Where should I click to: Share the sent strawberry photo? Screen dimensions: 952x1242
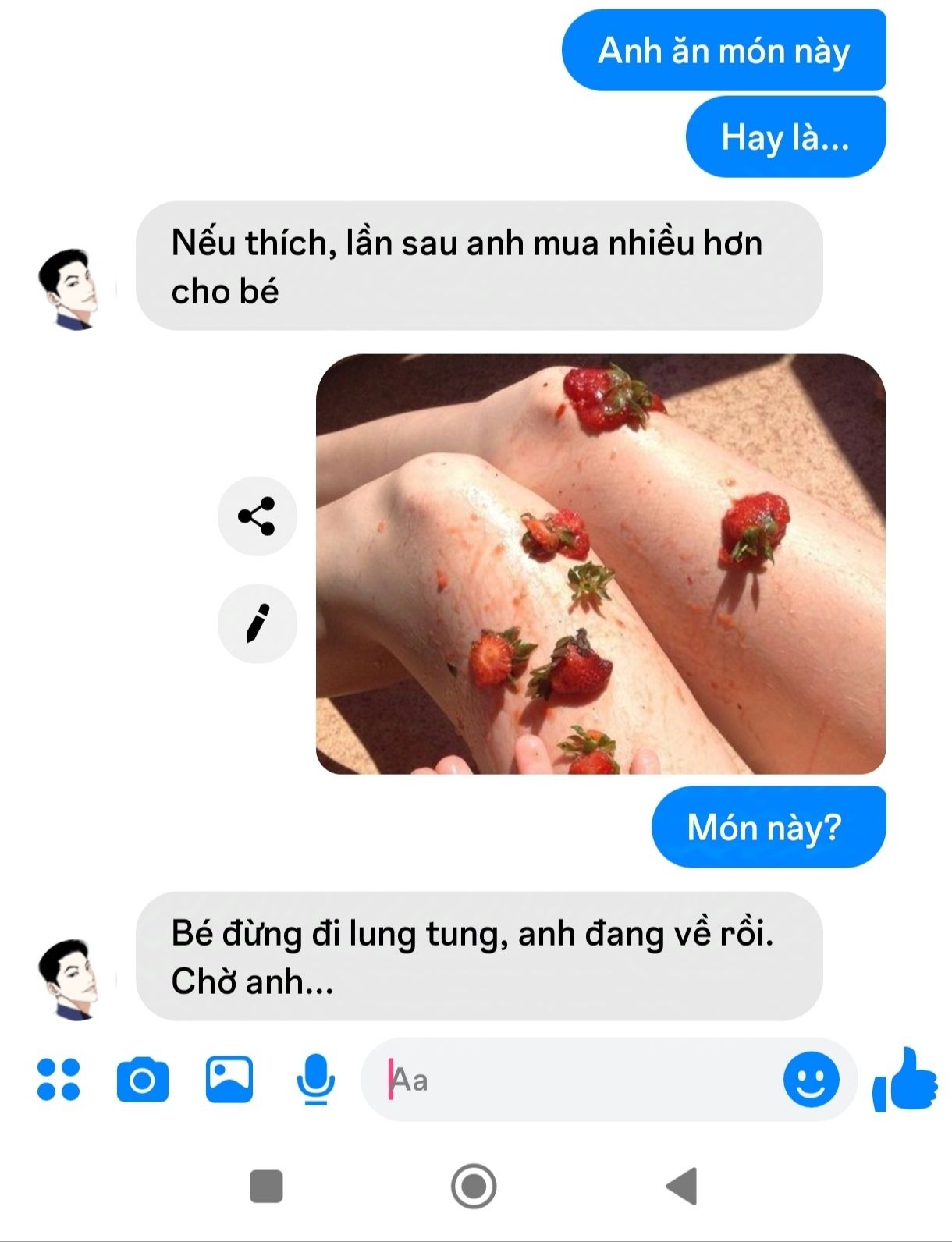coord(257,516)
